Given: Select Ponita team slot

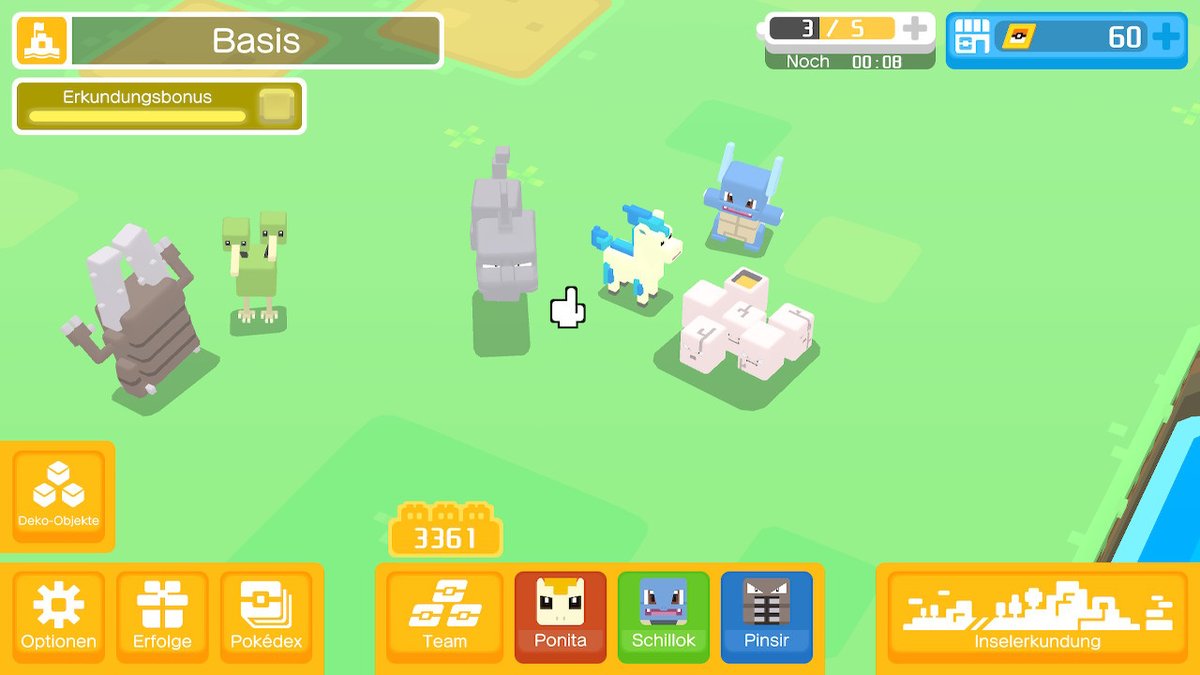Looking at the screenshot, I should (560, 617).
